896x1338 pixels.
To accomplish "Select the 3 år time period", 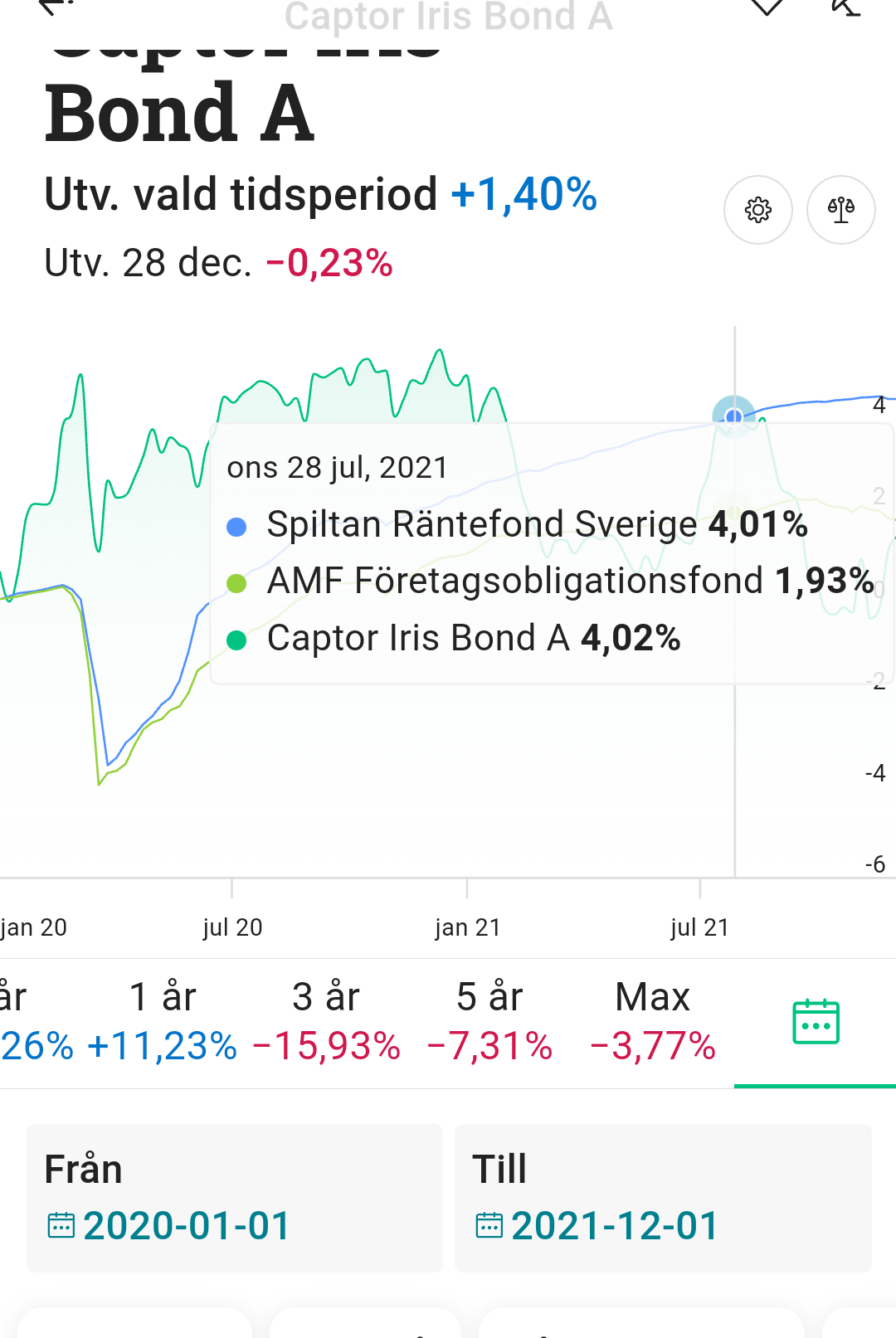I will pos(326,1022).
